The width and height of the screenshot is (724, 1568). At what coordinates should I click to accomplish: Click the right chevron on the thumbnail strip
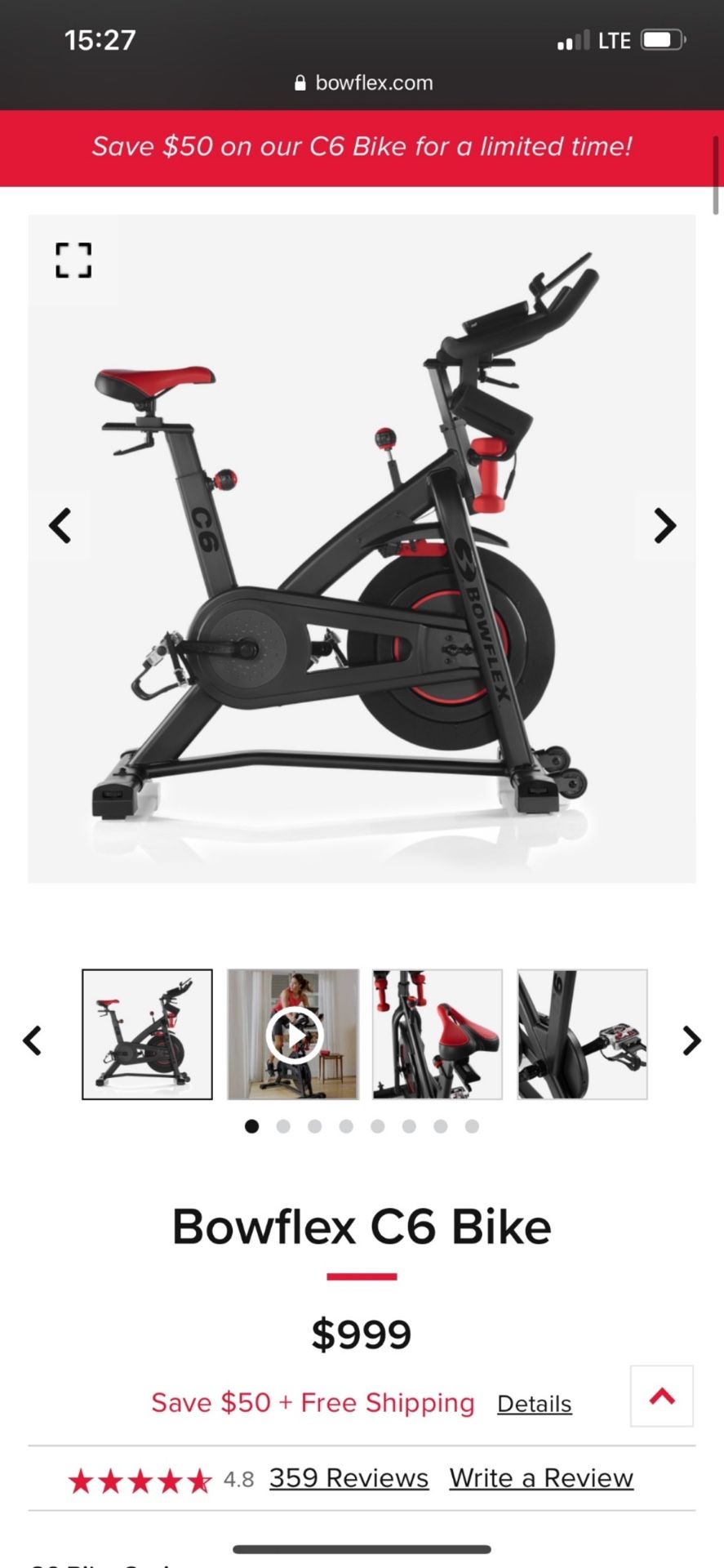691,1040
